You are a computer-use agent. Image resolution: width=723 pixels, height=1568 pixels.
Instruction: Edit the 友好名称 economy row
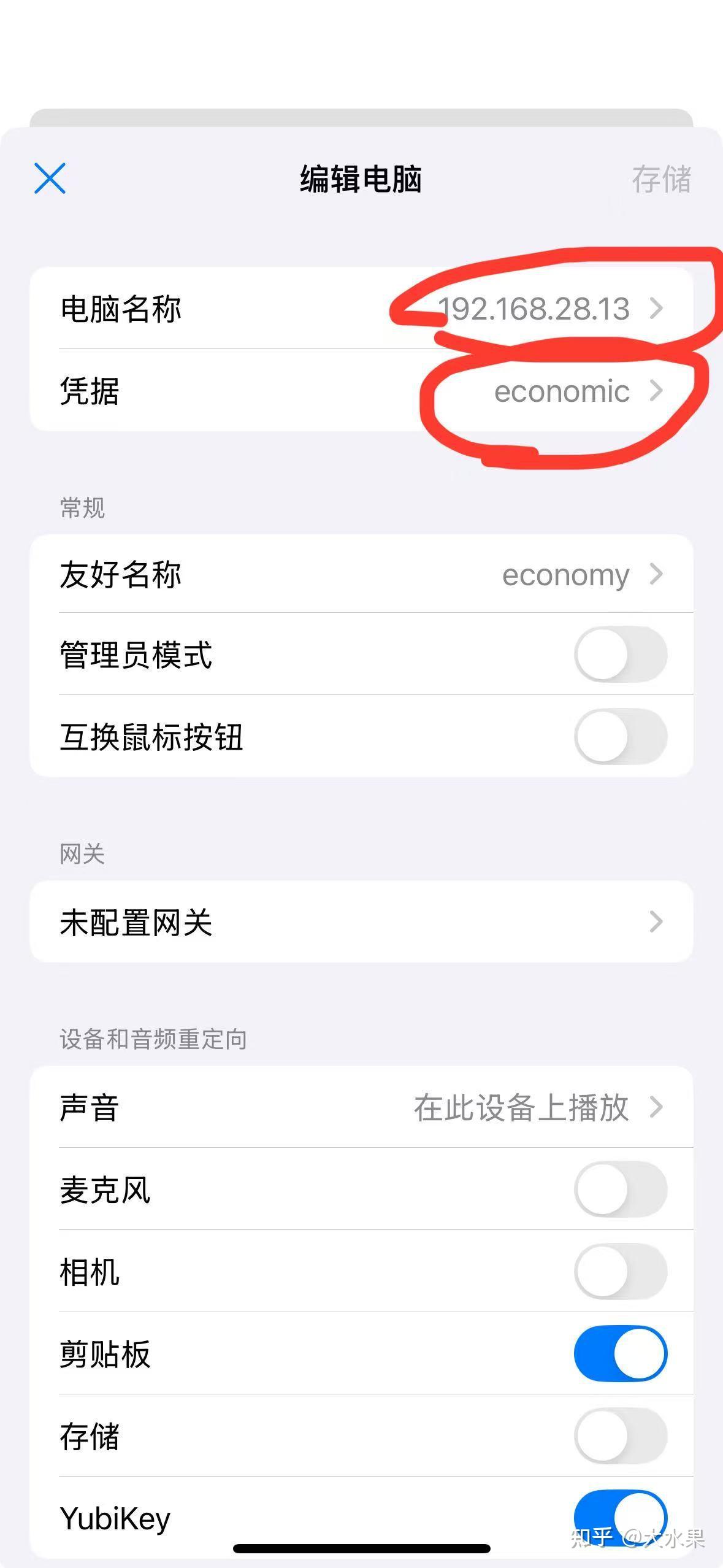[361, 575]
